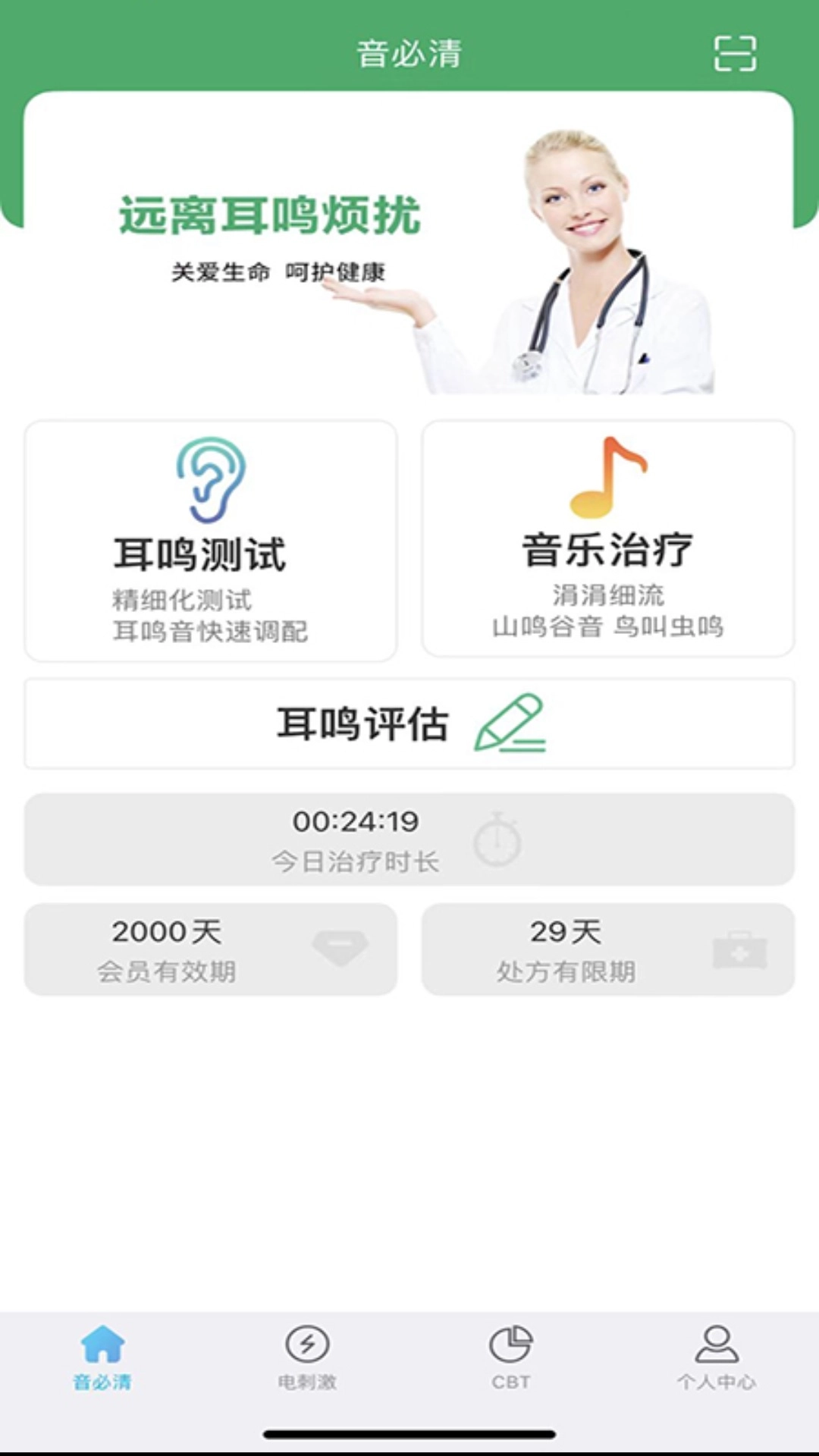This screenshot has height=1456, width=819.
Task: Click the diamond icon beside 会员有效期
Action: [339, 947]
